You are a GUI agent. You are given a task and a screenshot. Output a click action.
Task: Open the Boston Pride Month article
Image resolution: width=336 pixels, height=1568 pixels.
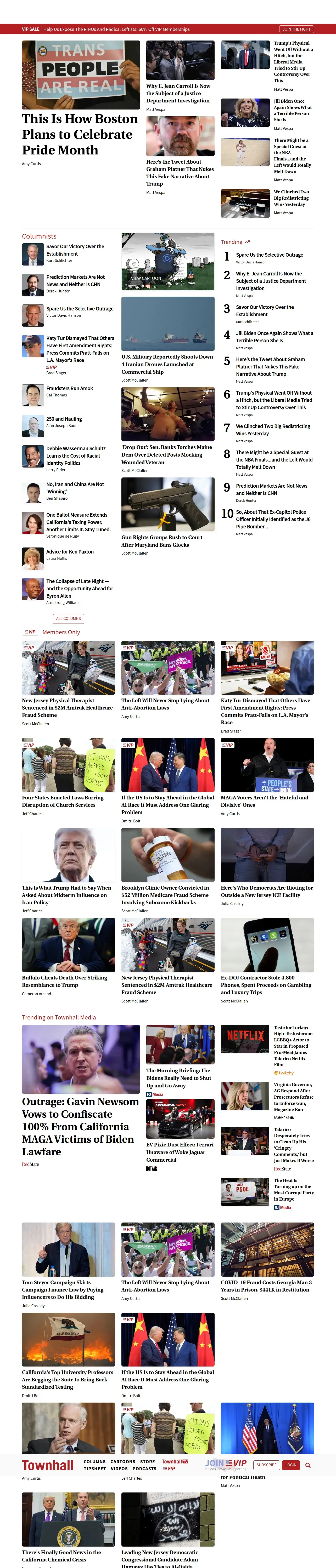coord(80,135)
